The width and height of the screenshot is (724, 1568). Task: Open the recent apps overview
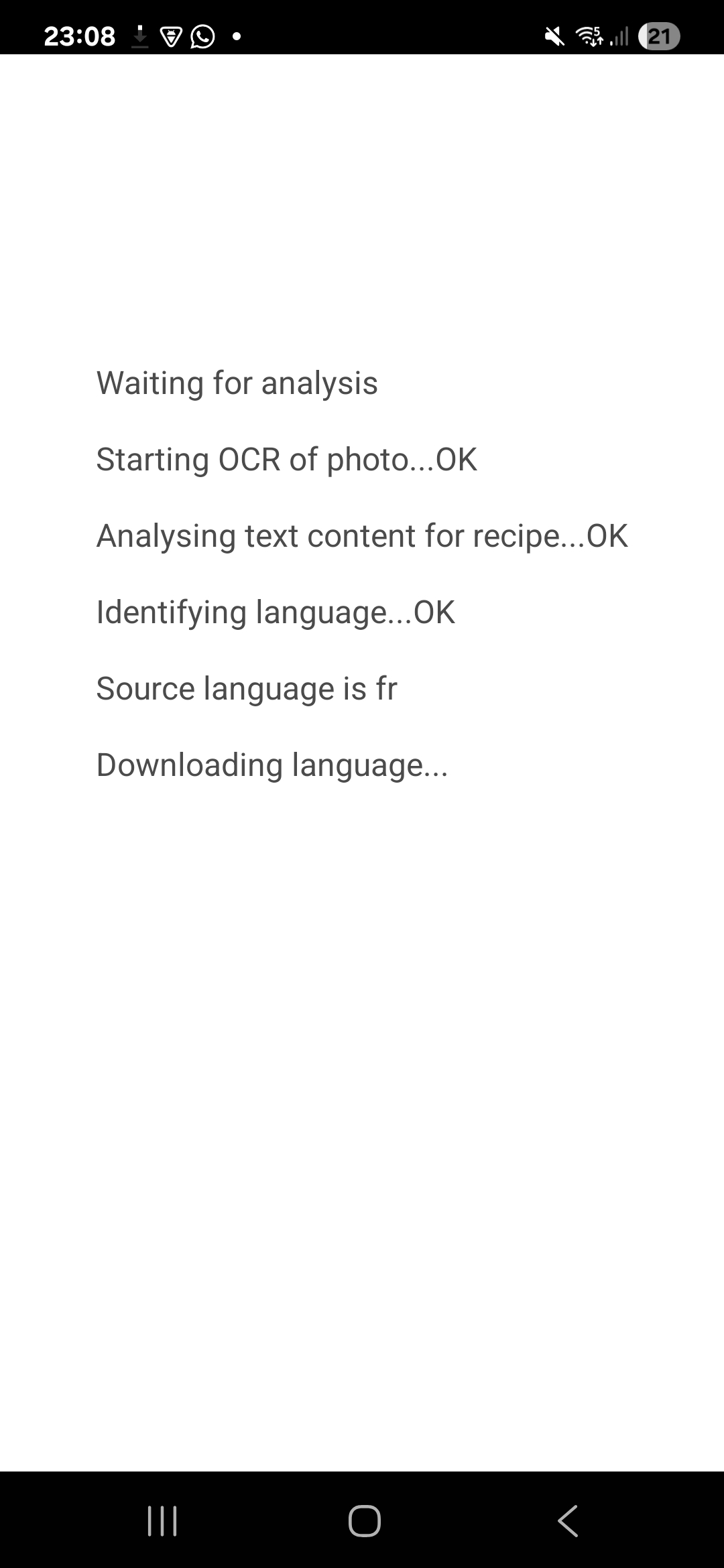coord(162,1520)
